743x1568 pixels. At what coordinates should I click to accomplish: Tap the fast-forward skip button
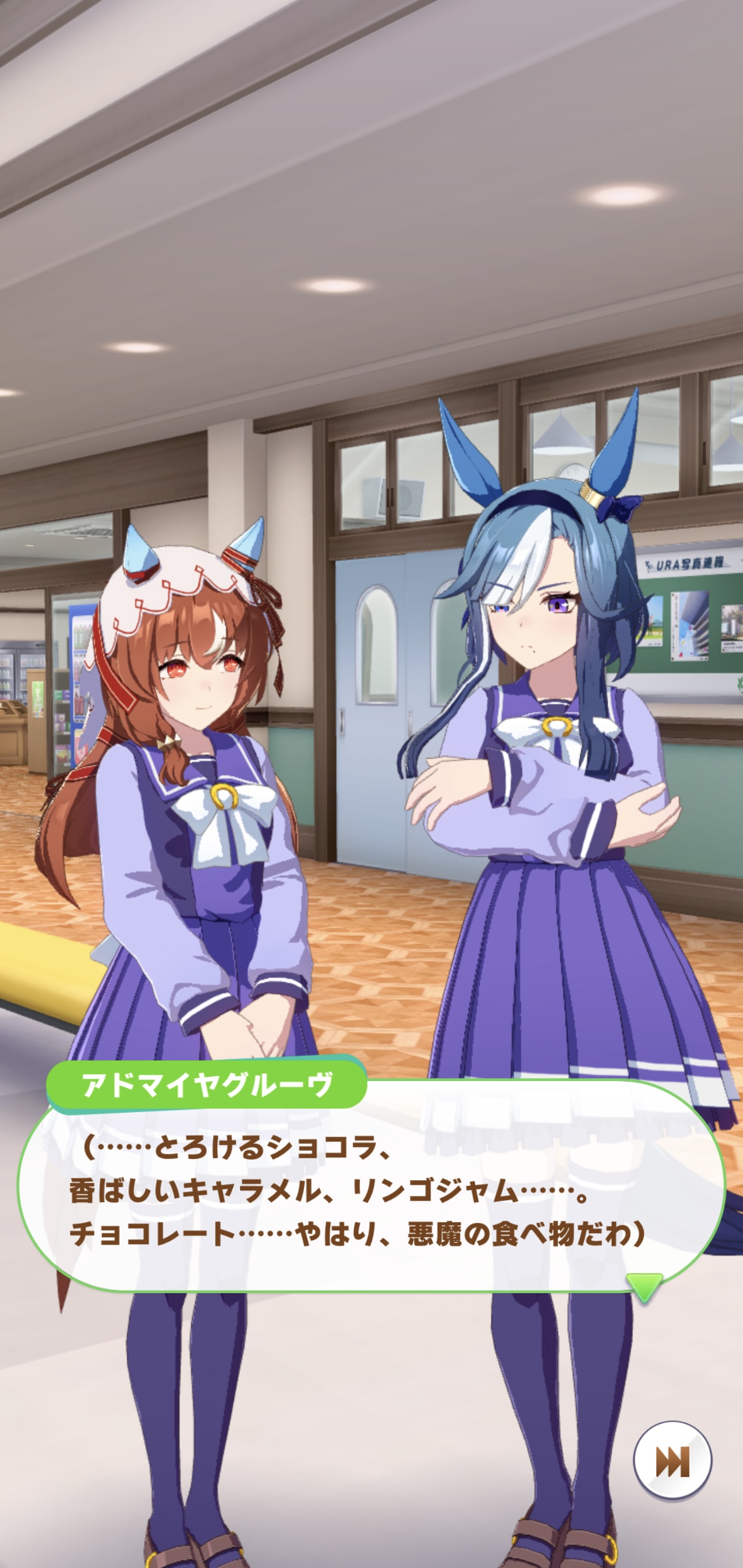(x=672, y=1461)
